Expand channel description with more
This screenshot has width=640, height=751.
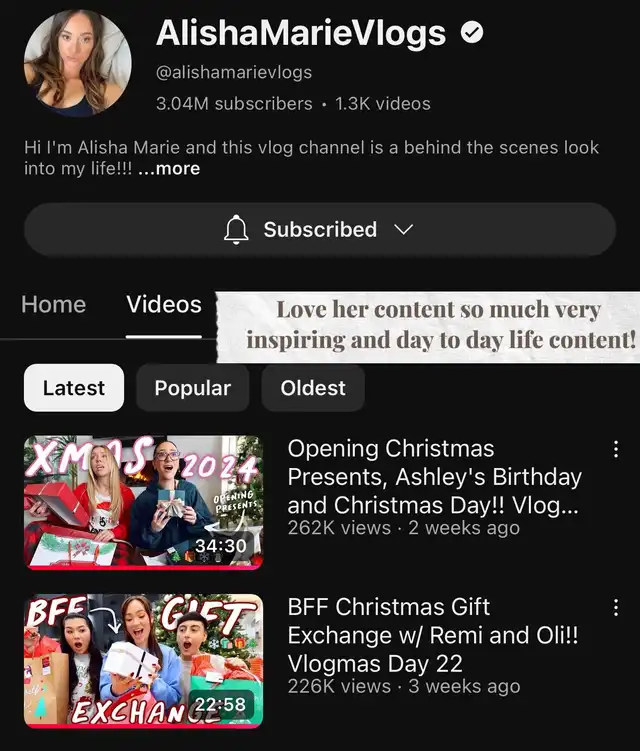pyautogui.click(x=170, y=169)
